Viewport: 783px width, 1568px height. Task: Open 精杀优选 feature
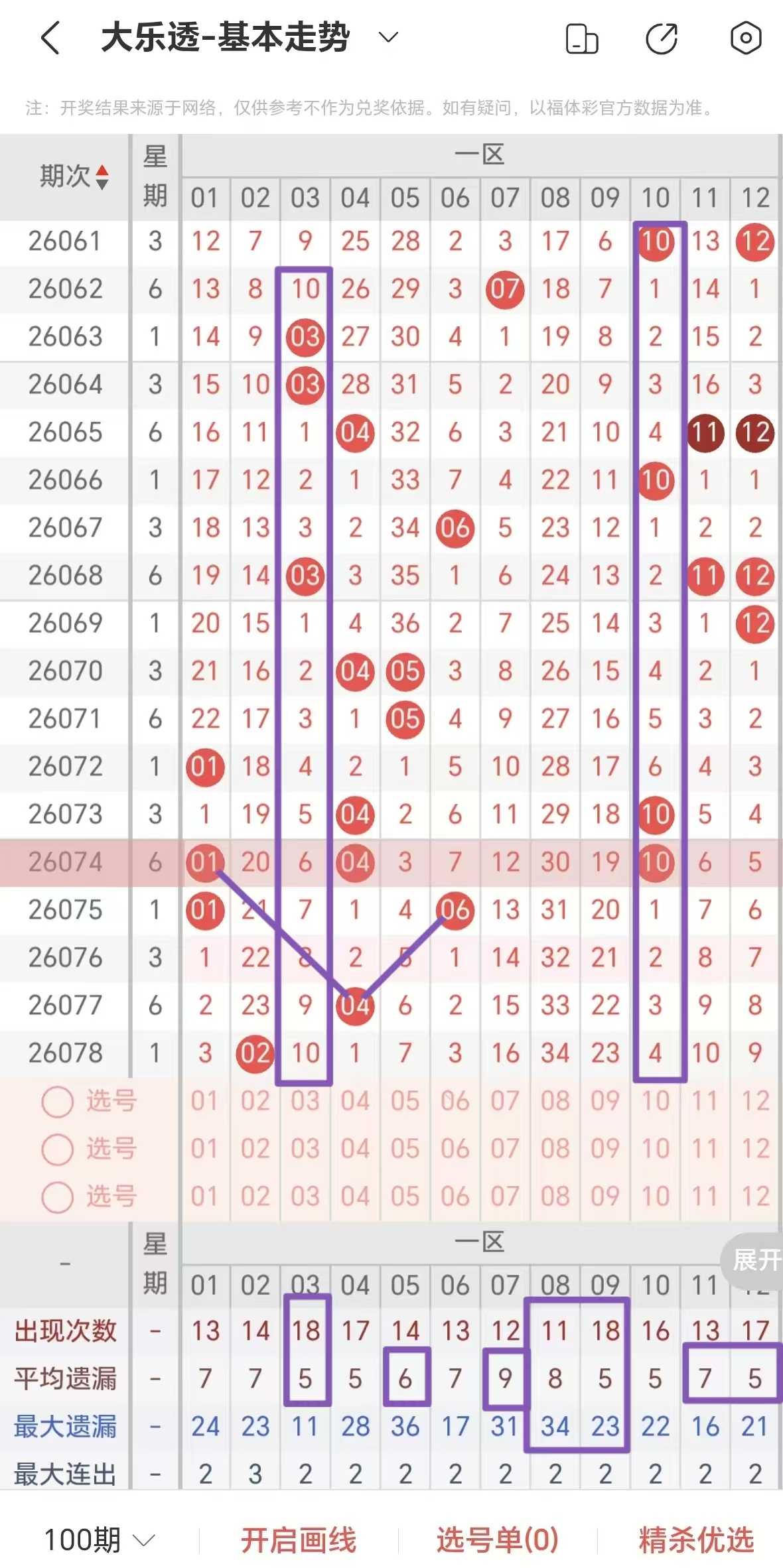(696, 1540)
